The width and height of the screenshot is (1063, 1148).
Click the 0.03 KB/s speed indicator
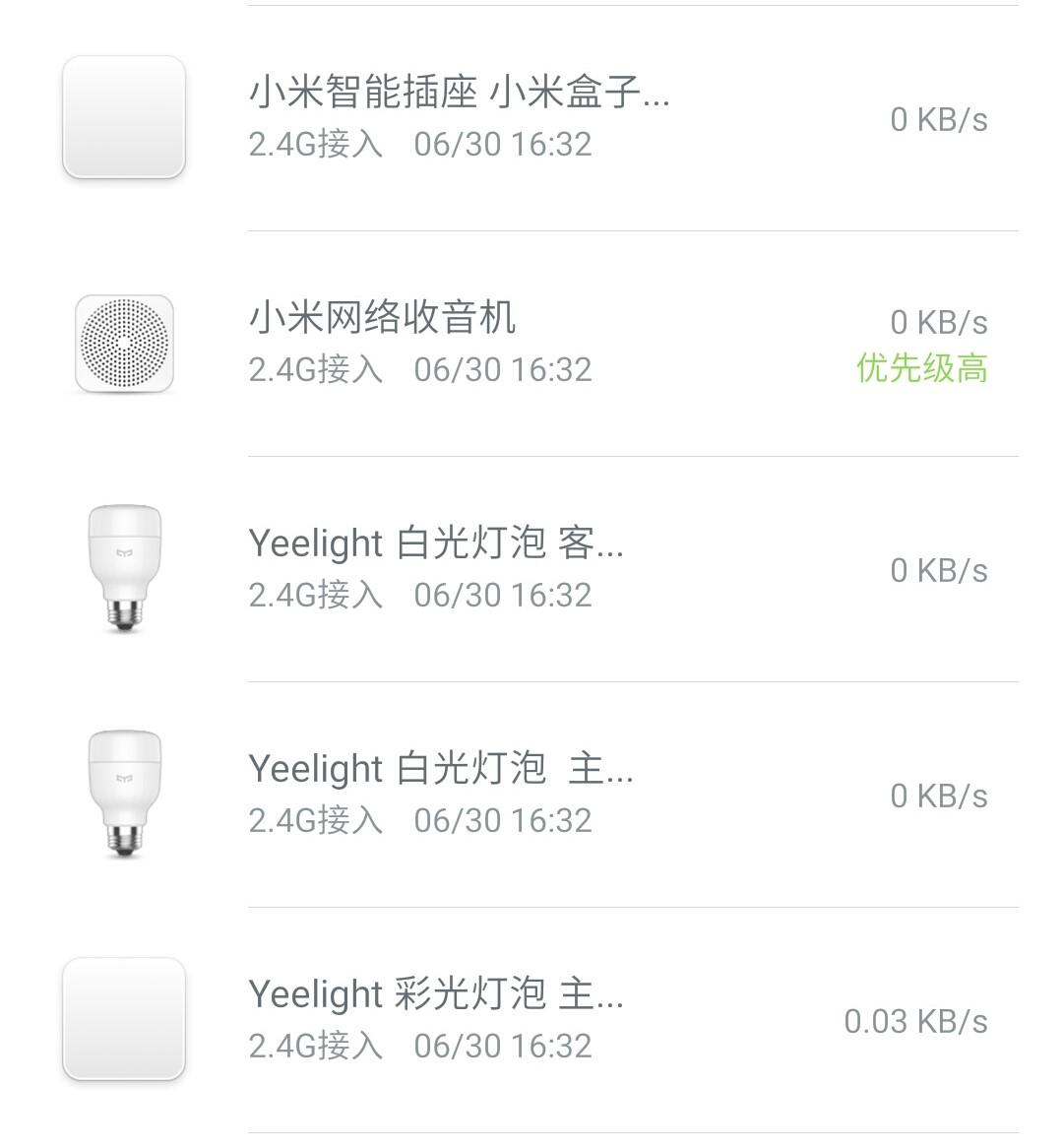click(917, 1021)
